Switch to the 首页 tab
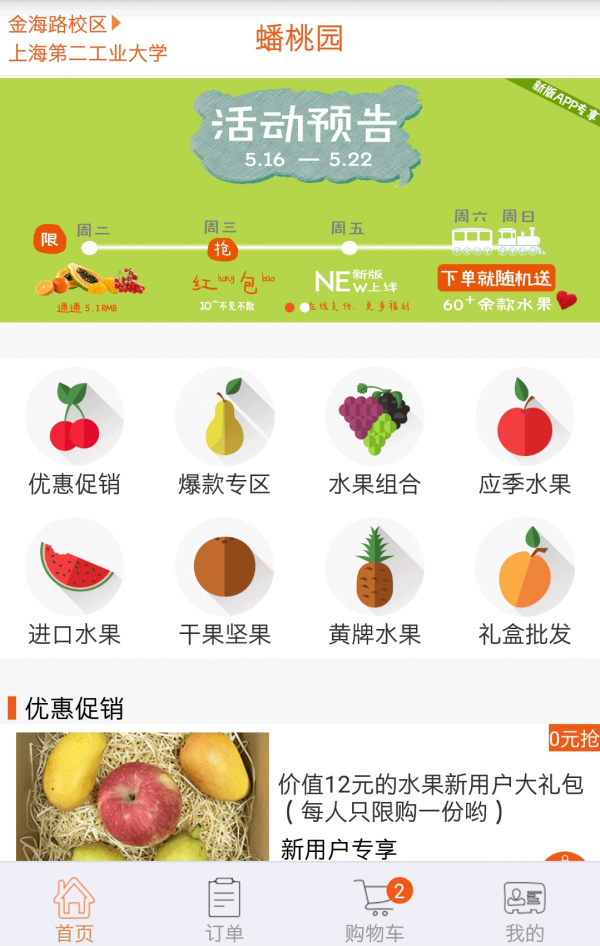Screen dimensions: 600x946 pyautogui.click(x=74, y=908)
